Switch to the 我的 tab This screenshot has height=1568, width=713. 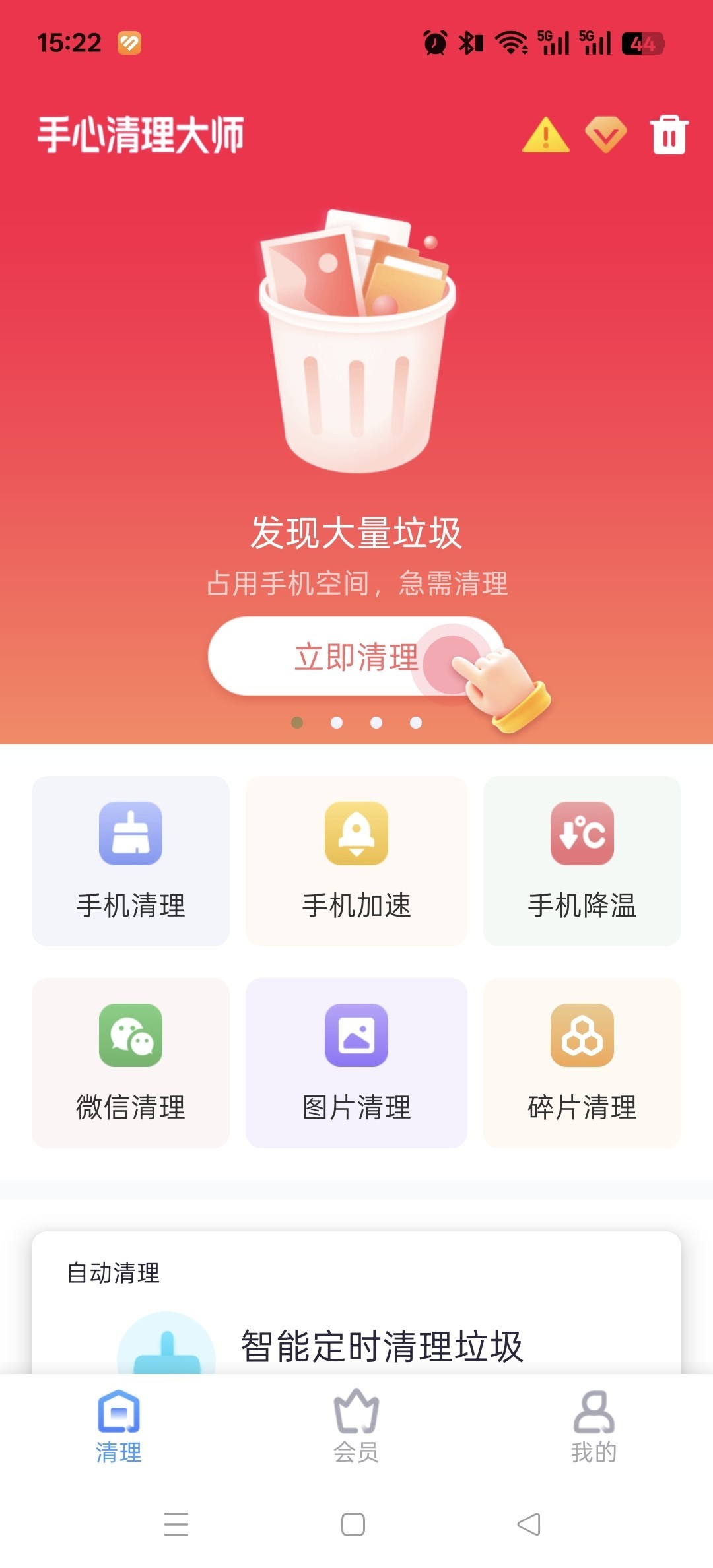click(594, 1427)
